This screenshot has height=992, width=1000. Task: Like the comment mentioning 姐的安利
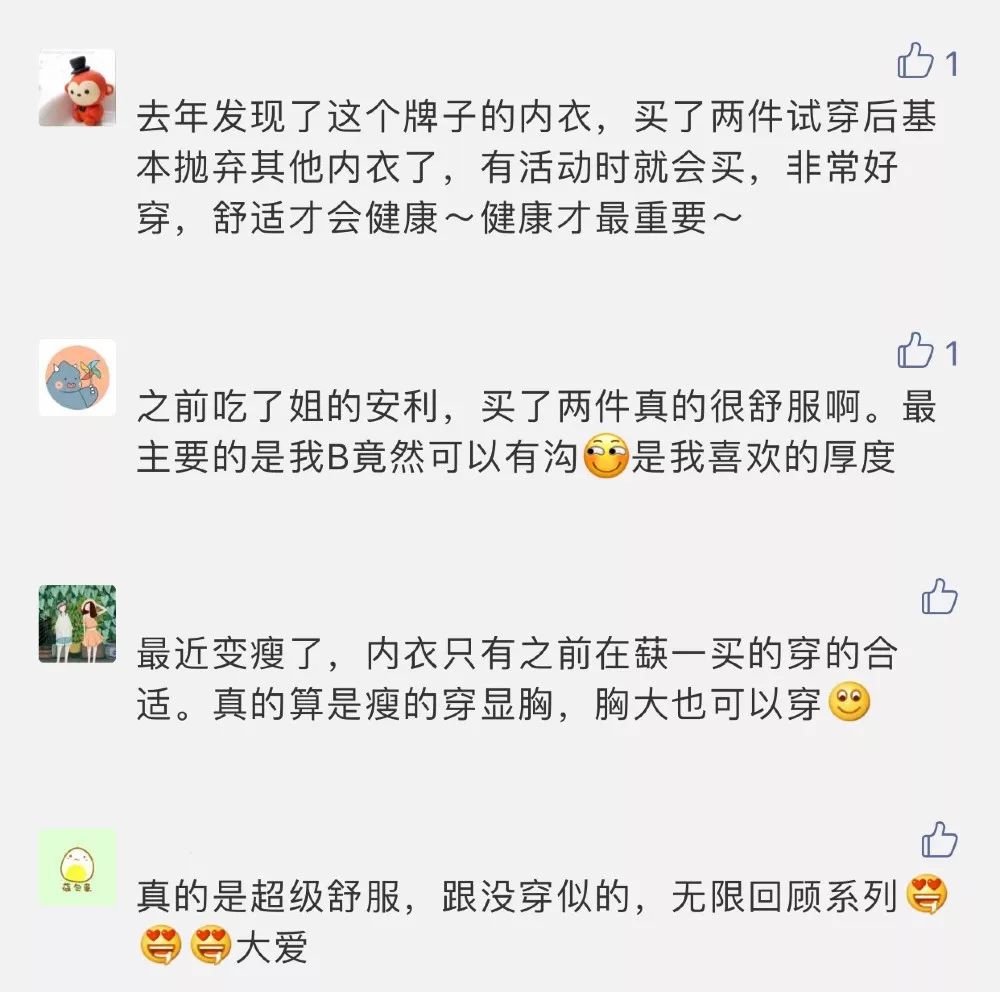(915, 352)
